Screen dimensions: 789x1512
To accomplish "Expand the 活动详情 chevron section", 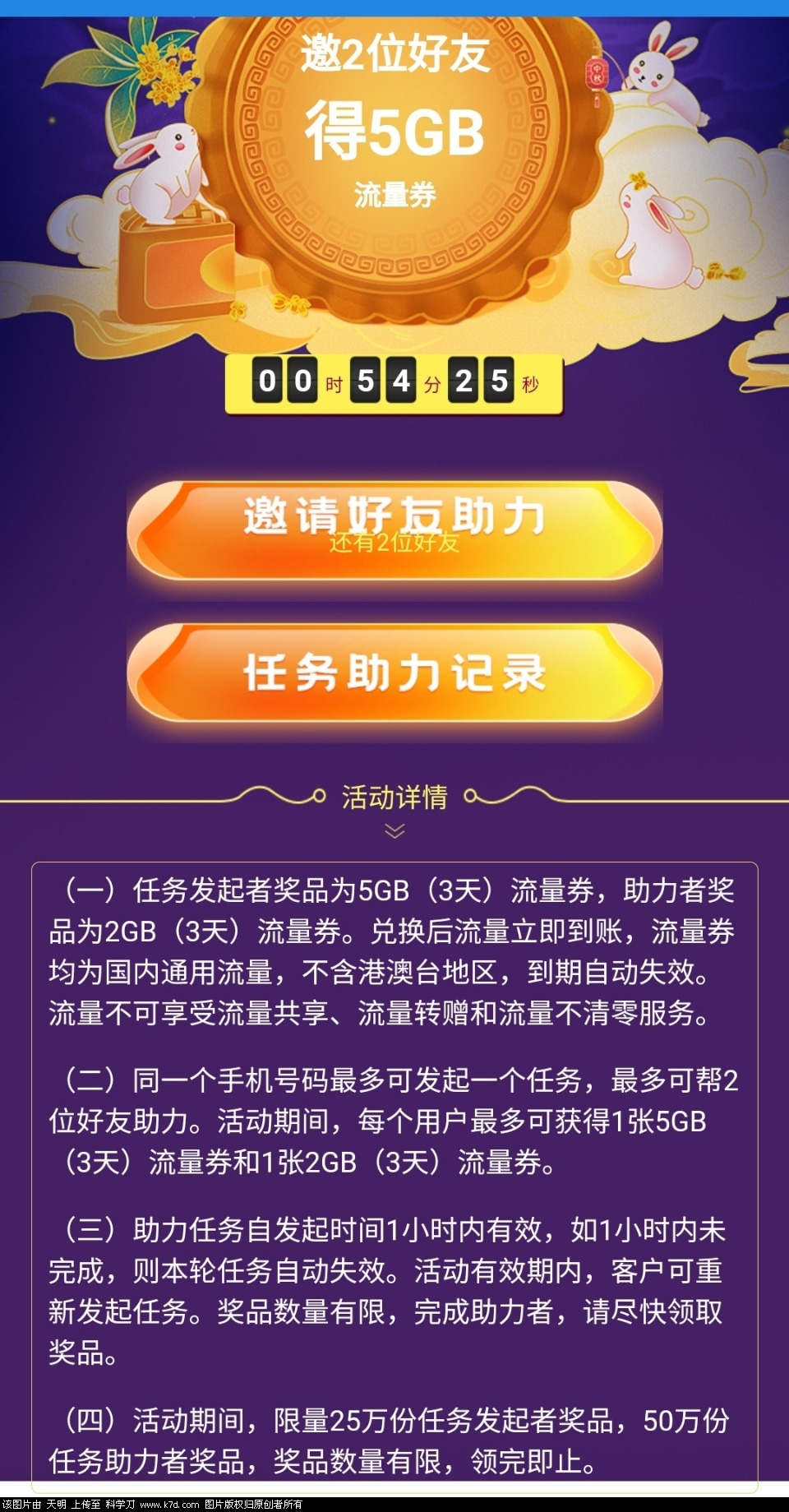I will click(394, 831).
